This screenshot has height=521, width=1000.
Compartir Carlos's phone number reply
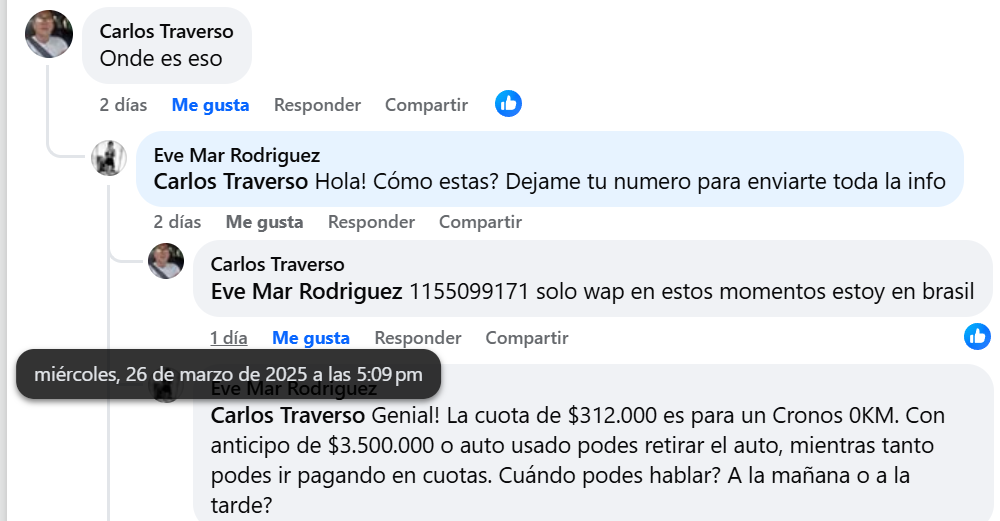527,338
